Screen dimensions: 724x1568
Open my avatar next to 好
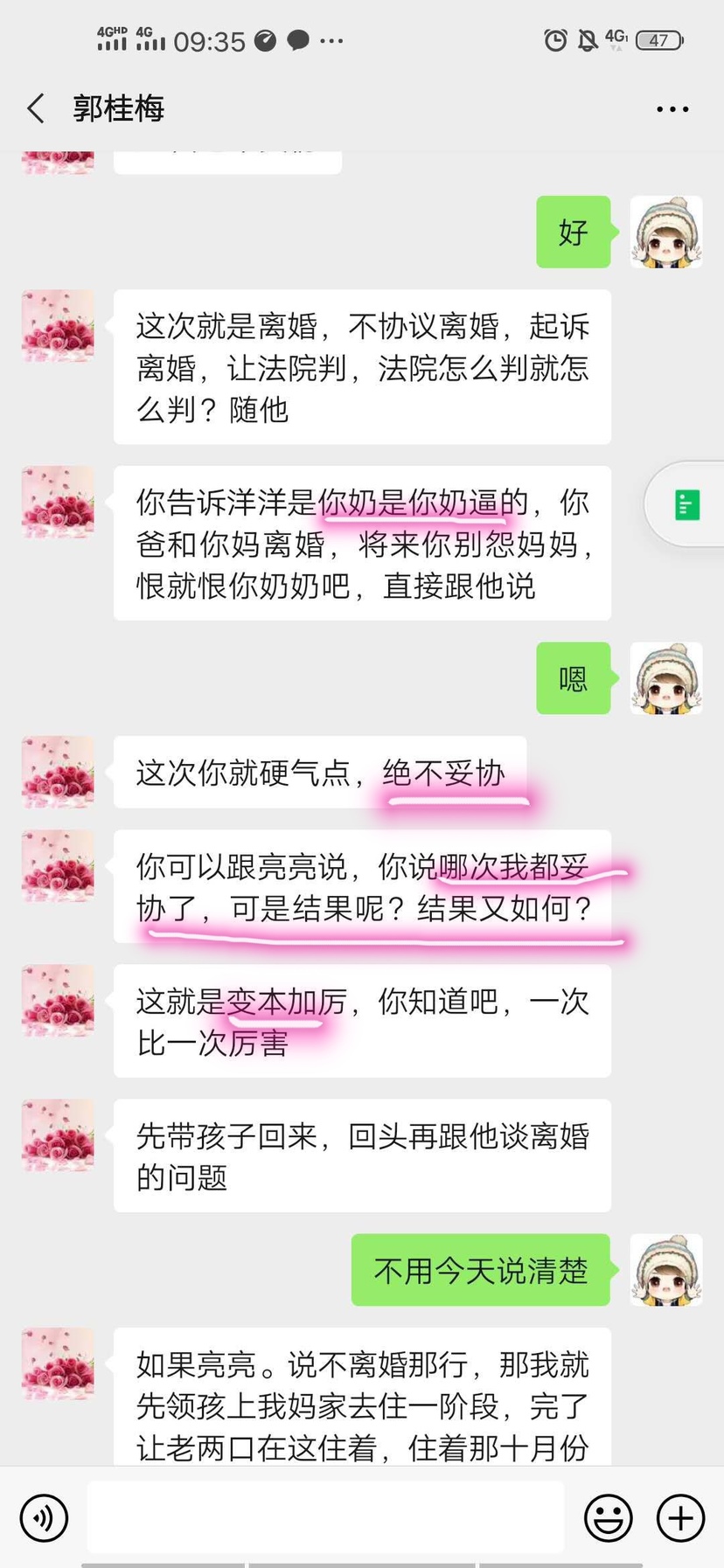click(x=666, y=232)
